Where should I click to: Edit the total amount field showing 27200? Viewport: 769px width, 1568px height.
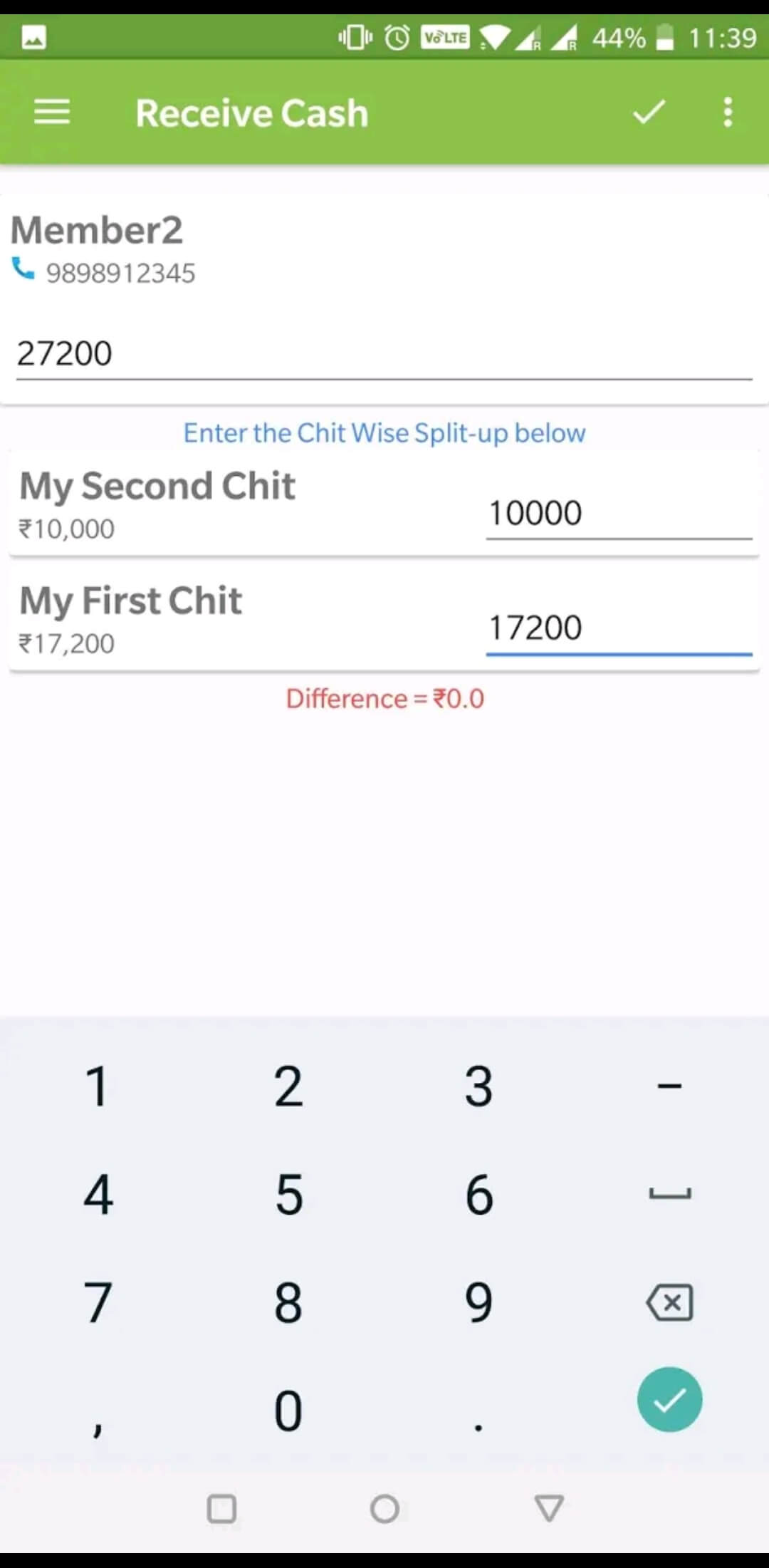(384, 354)
